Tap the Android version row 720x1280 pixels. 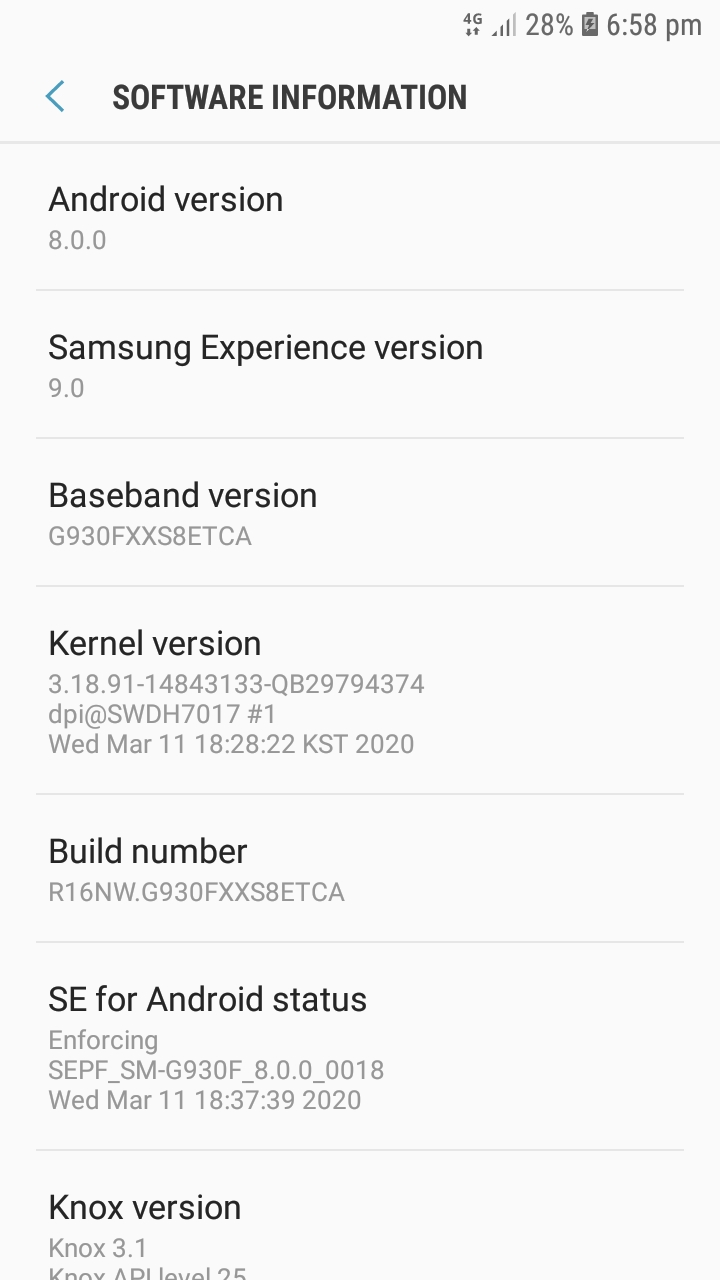pyautogui.click(x=360, y=217)
